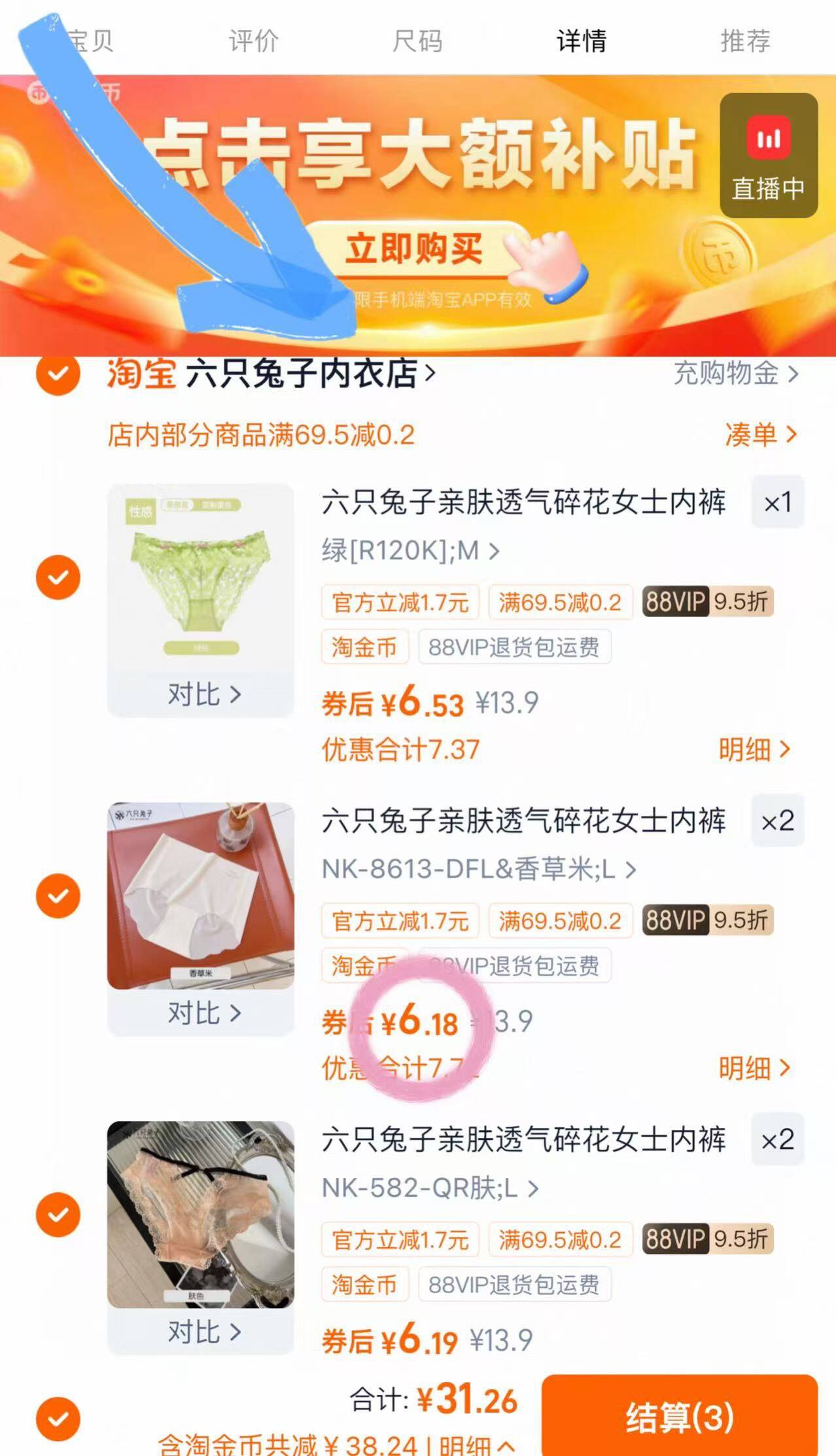Select the 详情 tab

point(582,41)
